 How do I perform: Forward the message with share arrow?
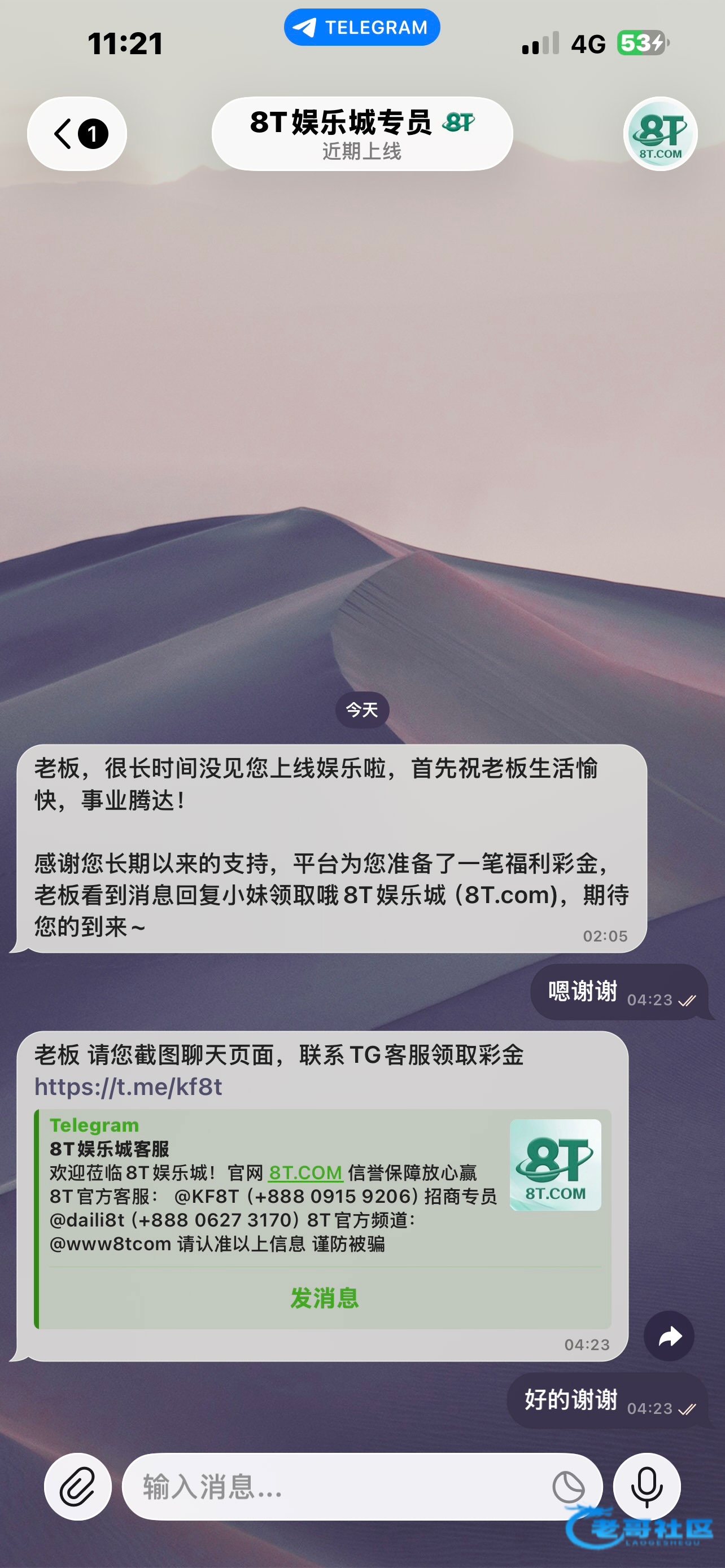(669, 1335)
